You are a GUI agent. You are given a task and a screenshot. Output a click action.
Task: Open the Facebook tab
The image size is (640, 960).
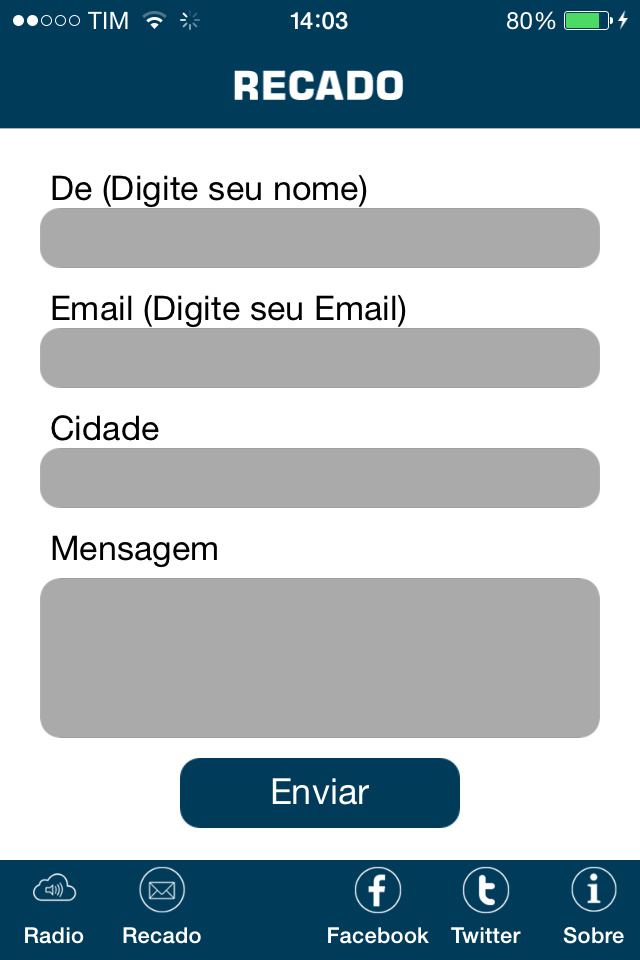point(377,908)
